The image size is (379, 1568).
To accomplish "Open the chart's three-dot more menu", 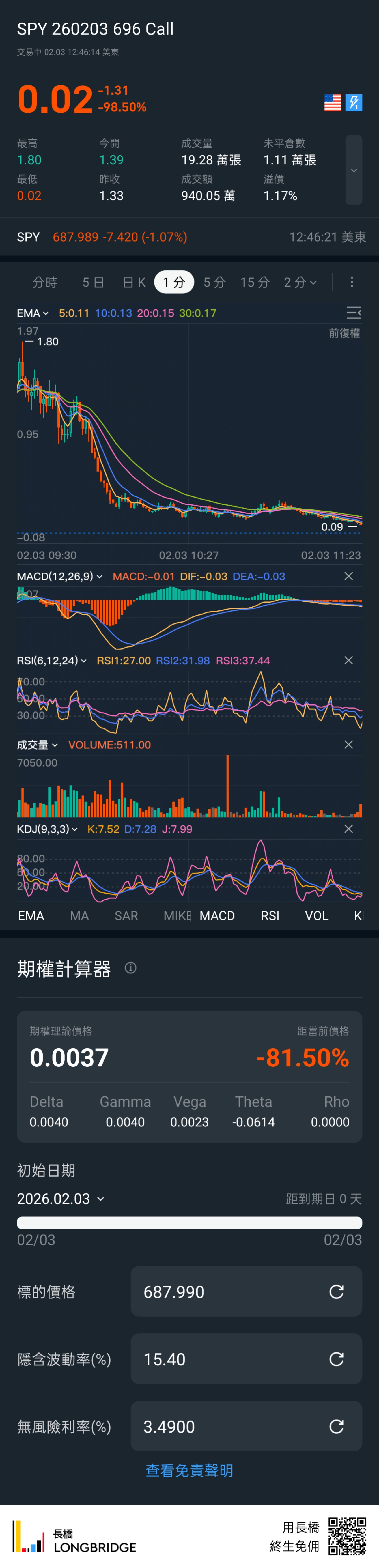I will point(352,282).
